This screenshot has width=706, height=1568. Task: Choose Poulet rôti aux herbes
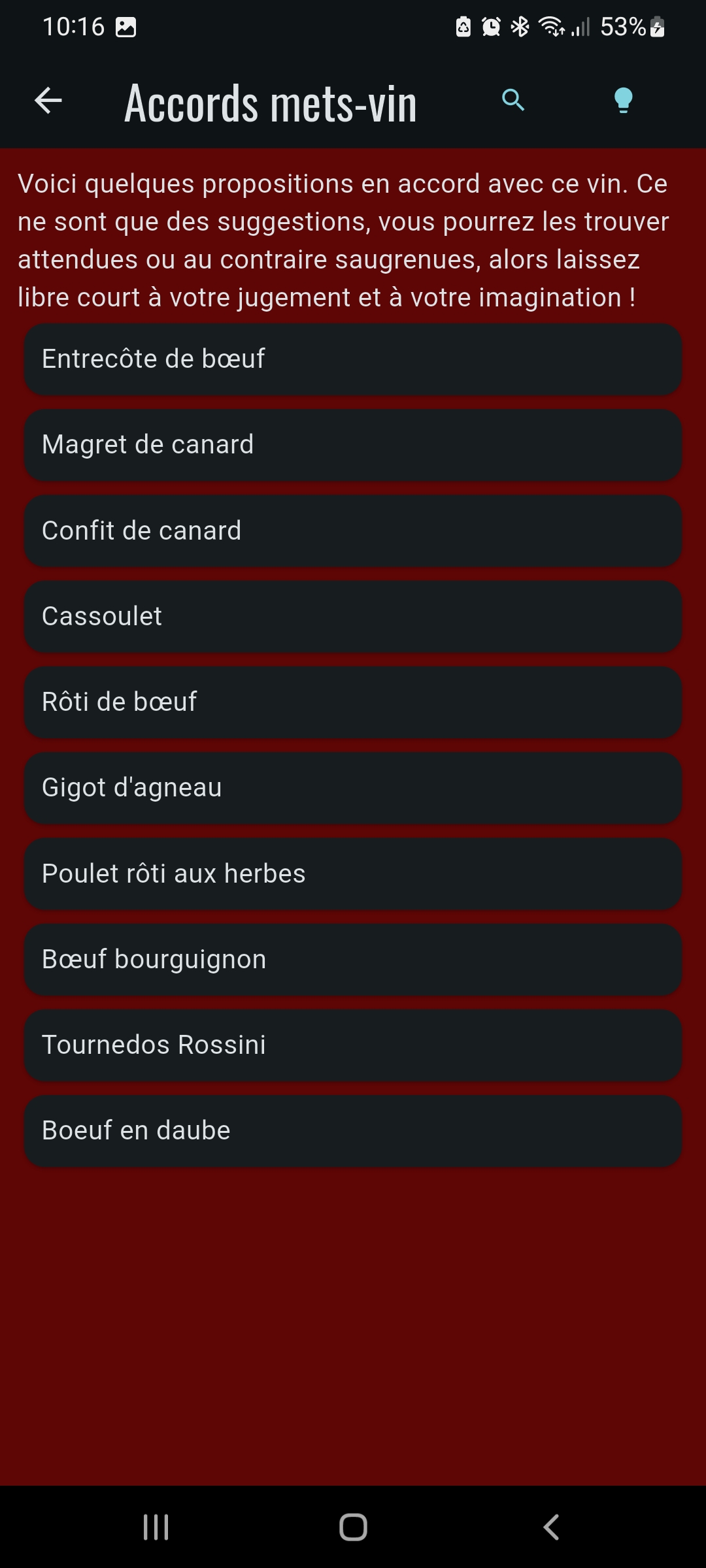(353, 874)
